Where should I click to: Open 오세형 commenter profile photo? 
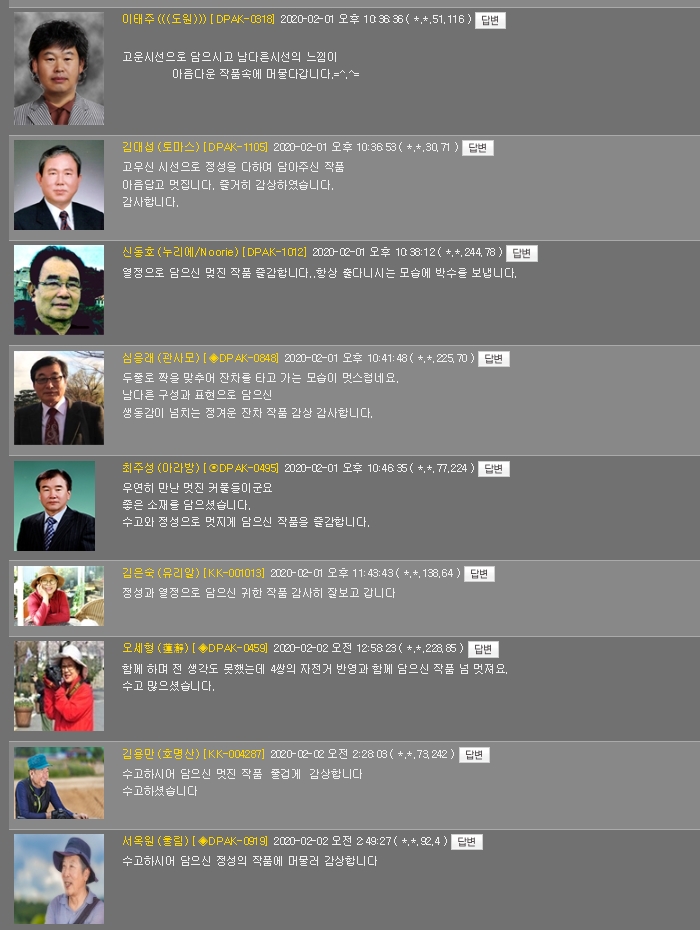click(x=59, y=686)
